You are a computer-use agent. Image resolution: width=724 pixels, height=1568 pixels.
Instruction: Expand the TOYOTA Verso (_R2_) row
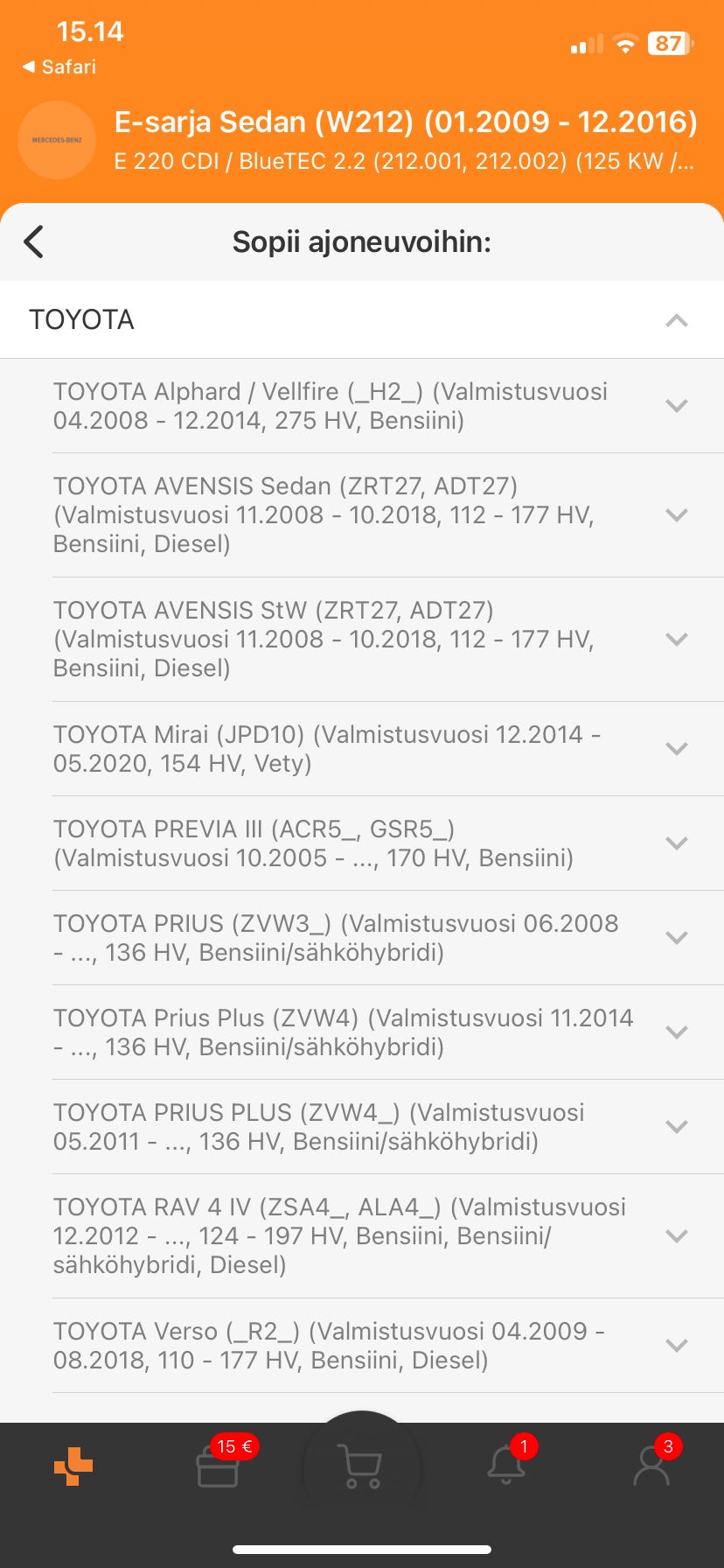(676, 1346)
